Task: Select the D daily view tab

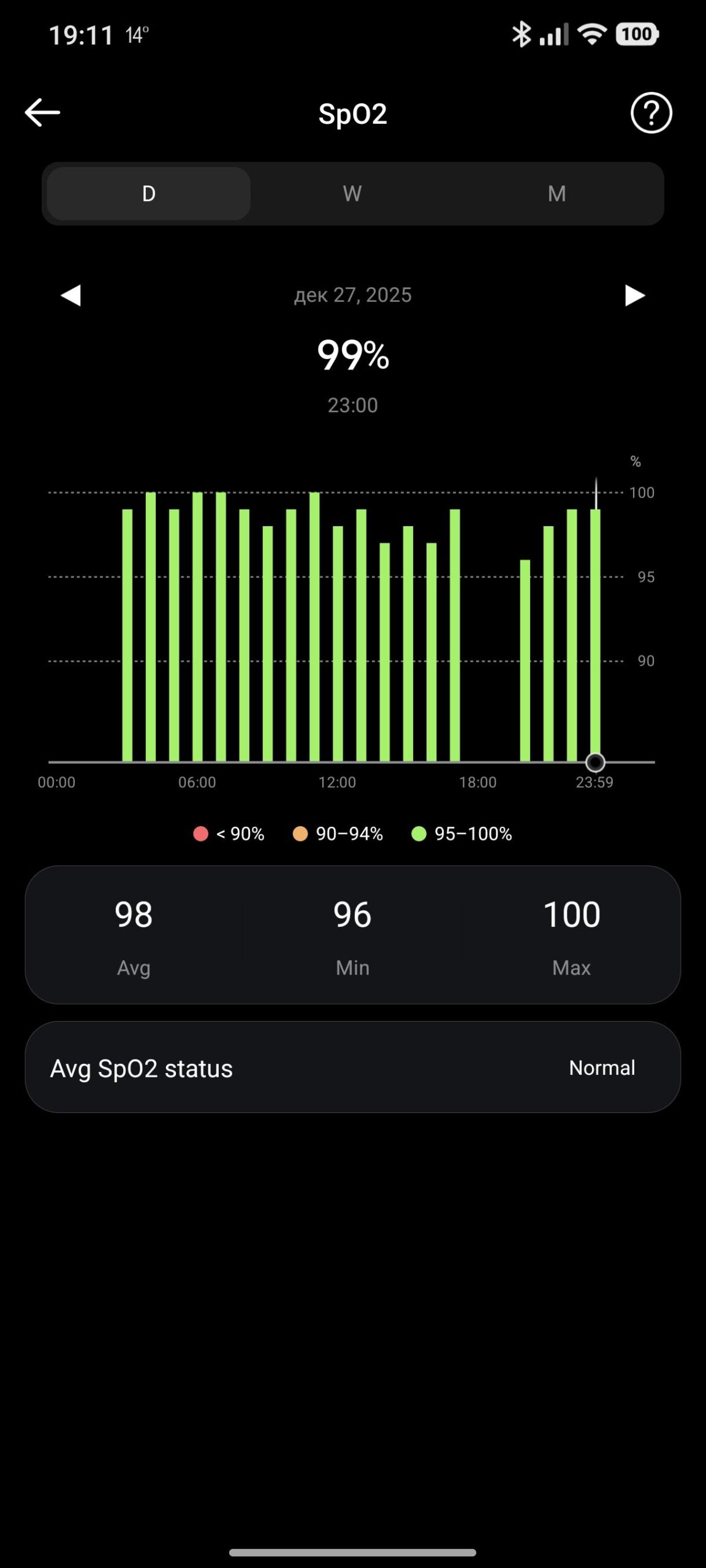Action: 149,194
